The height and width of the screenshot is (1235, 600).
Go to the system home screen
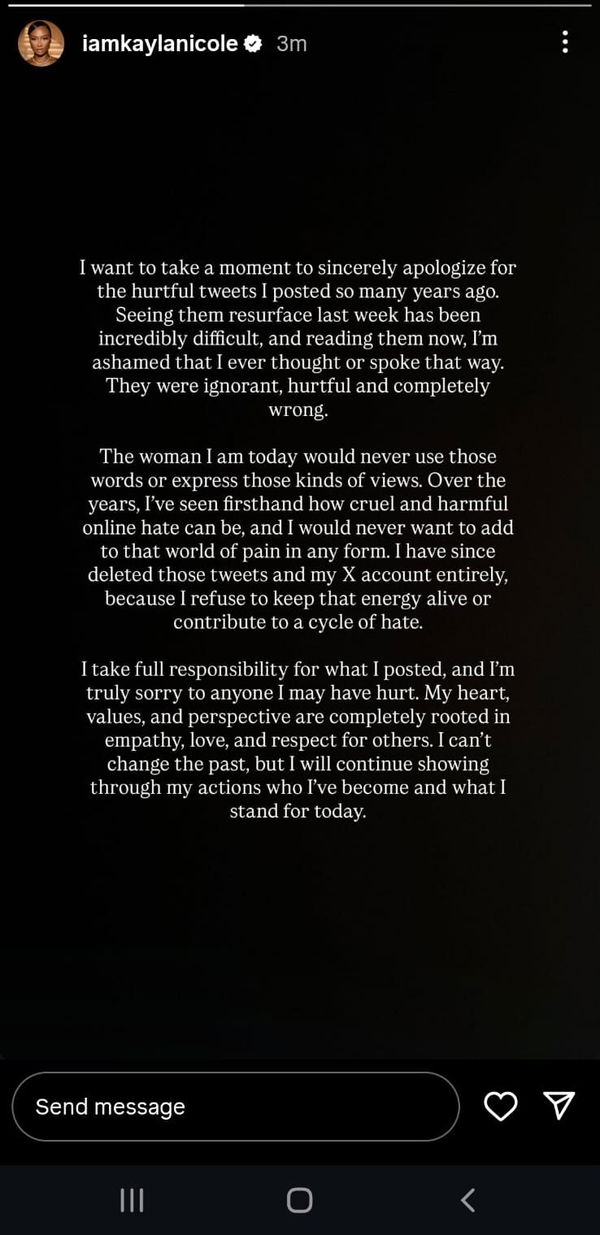coord(299,1200)
